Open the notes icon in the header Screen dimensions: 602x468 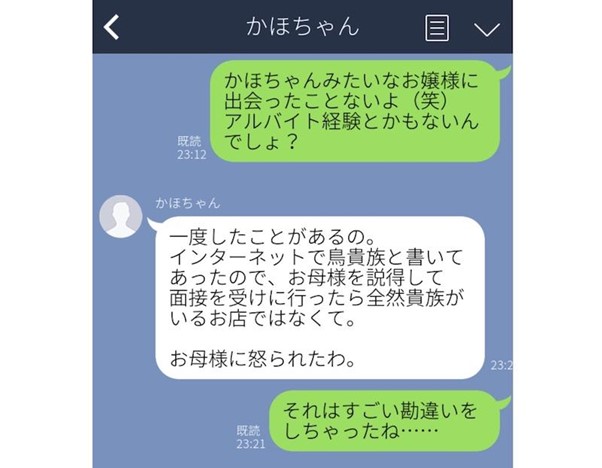pyautogui.click(x=437, y=27)
